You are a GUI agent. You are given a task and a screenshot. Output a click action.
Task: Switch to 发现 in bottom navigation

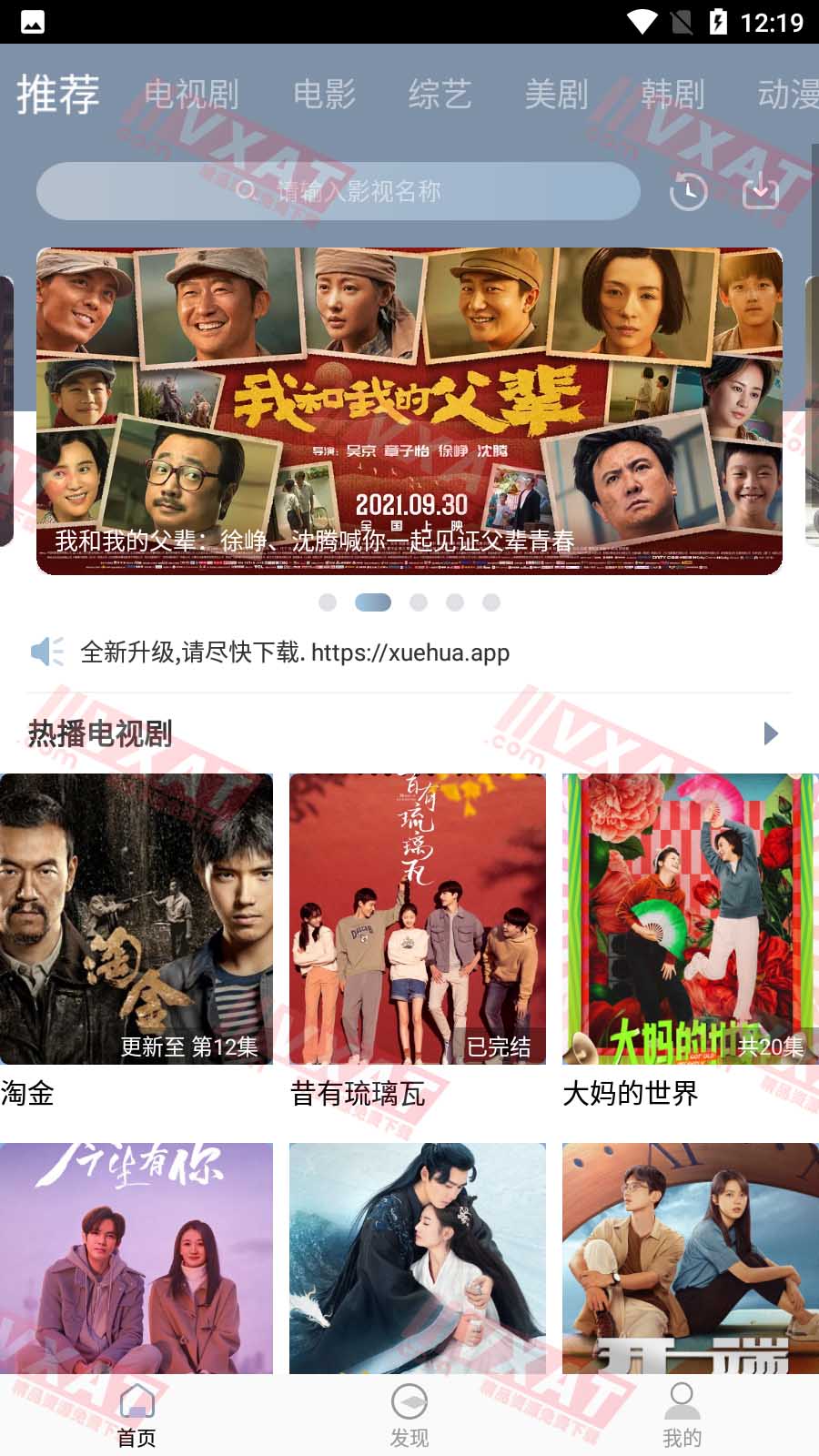409,1416
